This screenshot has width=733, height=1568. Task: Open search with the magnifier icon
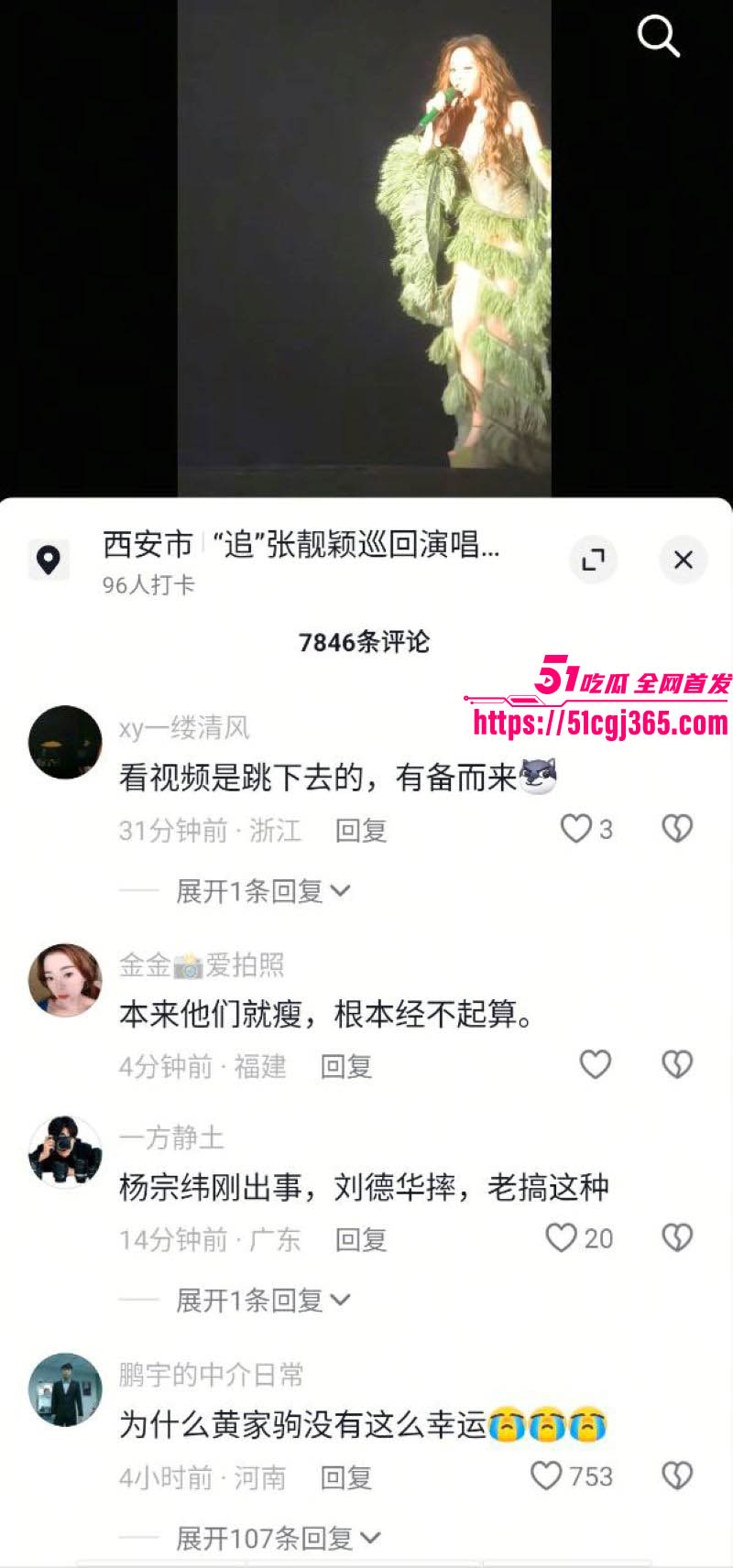[659, 37]
